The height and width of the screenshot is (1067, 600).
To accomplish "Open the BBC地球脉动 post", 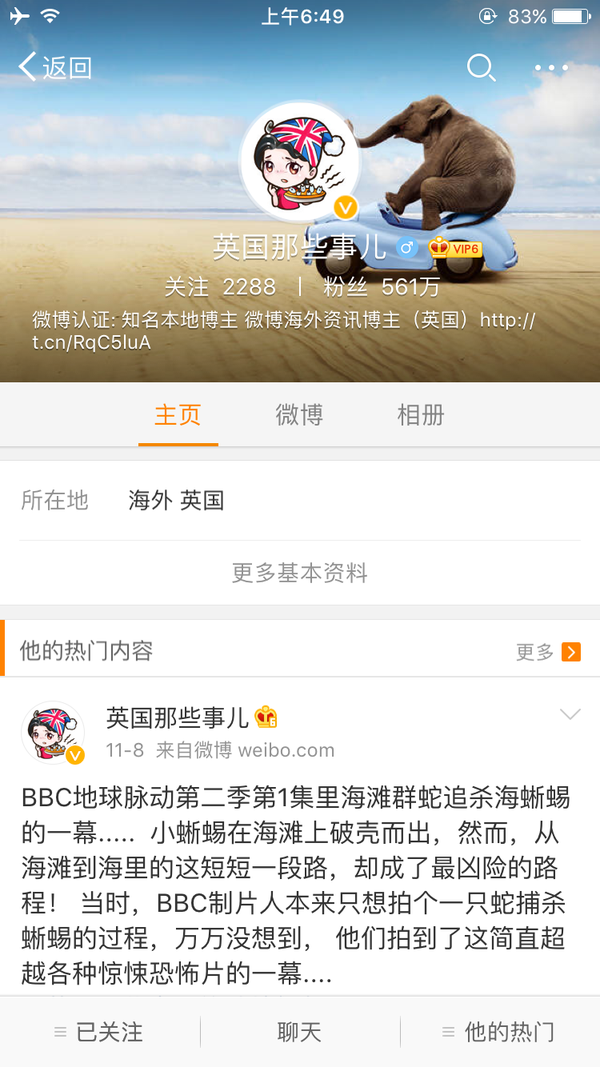I will (296, 885).
